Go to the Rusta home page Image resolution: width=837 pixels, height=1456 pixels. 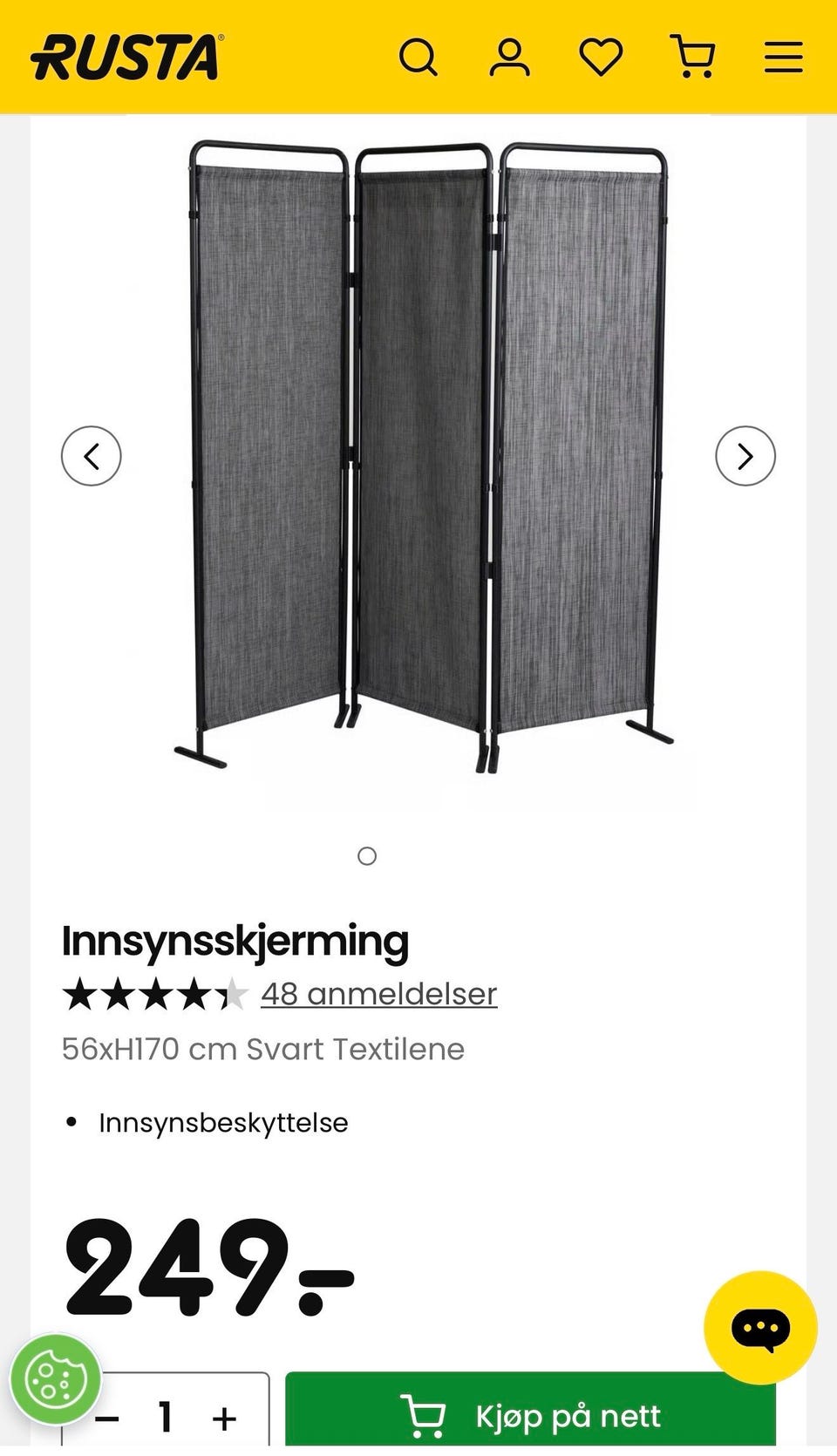coord(127,58)
